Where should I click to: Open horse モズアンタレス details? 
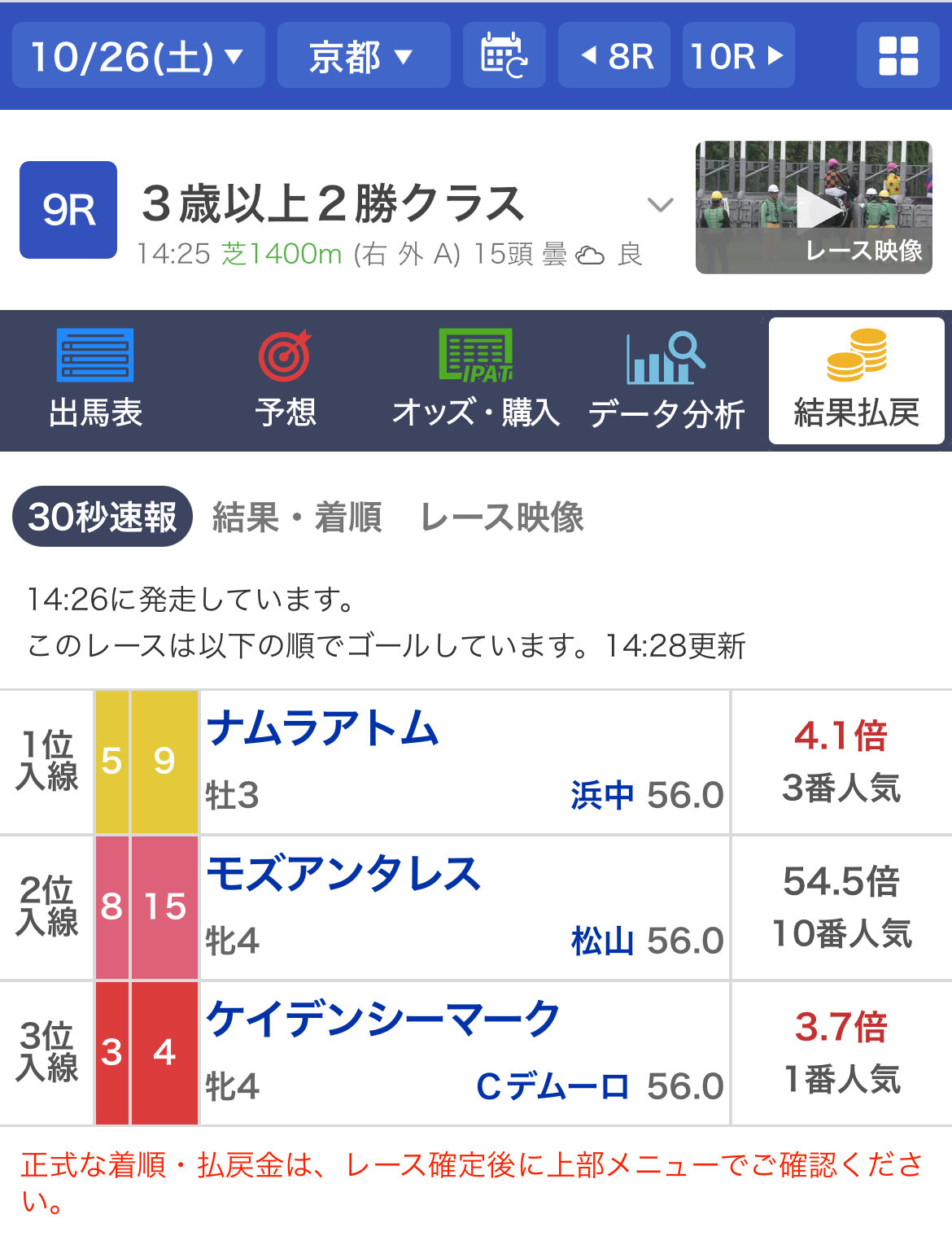[x=343, y=874]
